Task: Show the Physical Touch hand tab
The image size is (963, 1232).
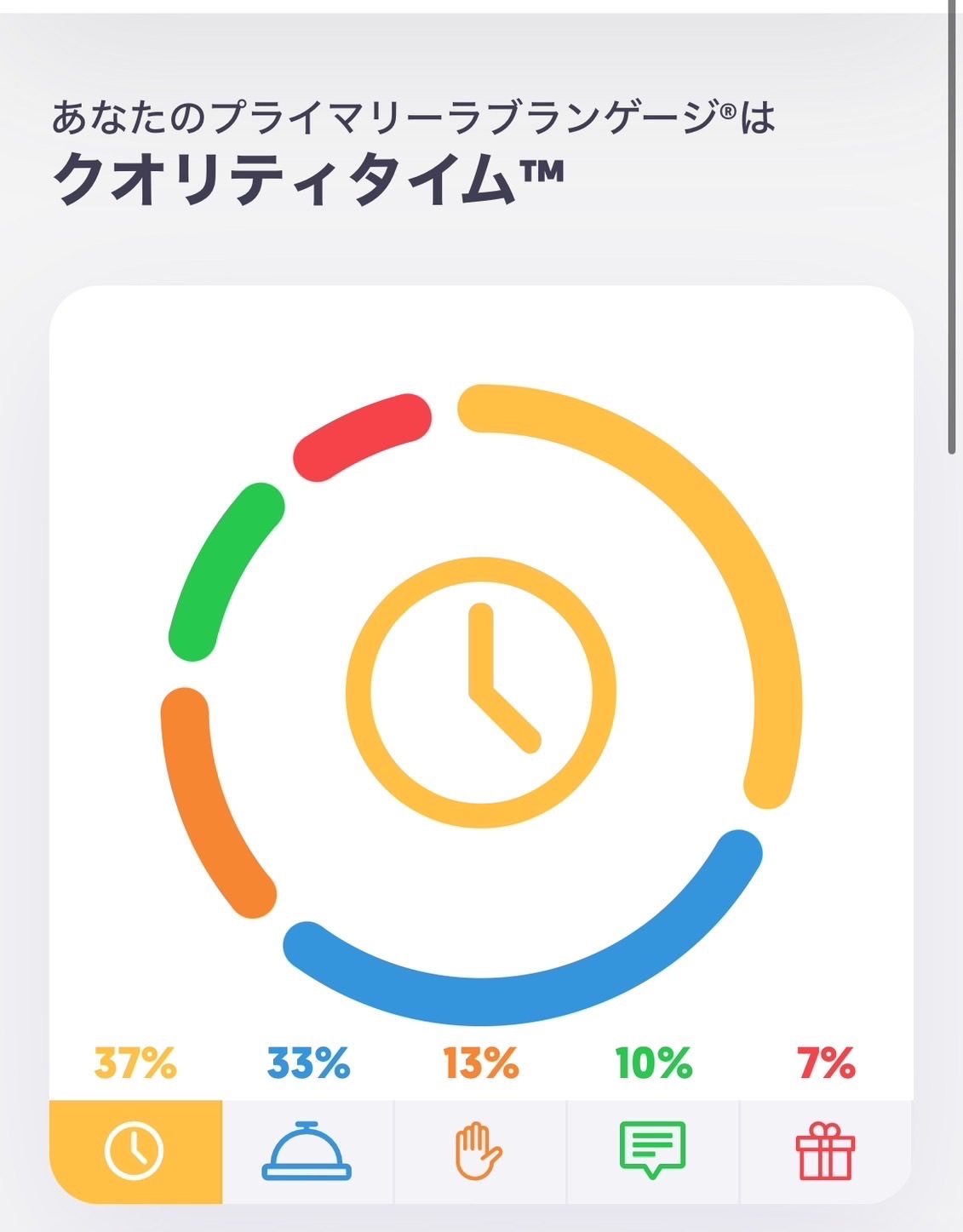Action: [480, 1151]
